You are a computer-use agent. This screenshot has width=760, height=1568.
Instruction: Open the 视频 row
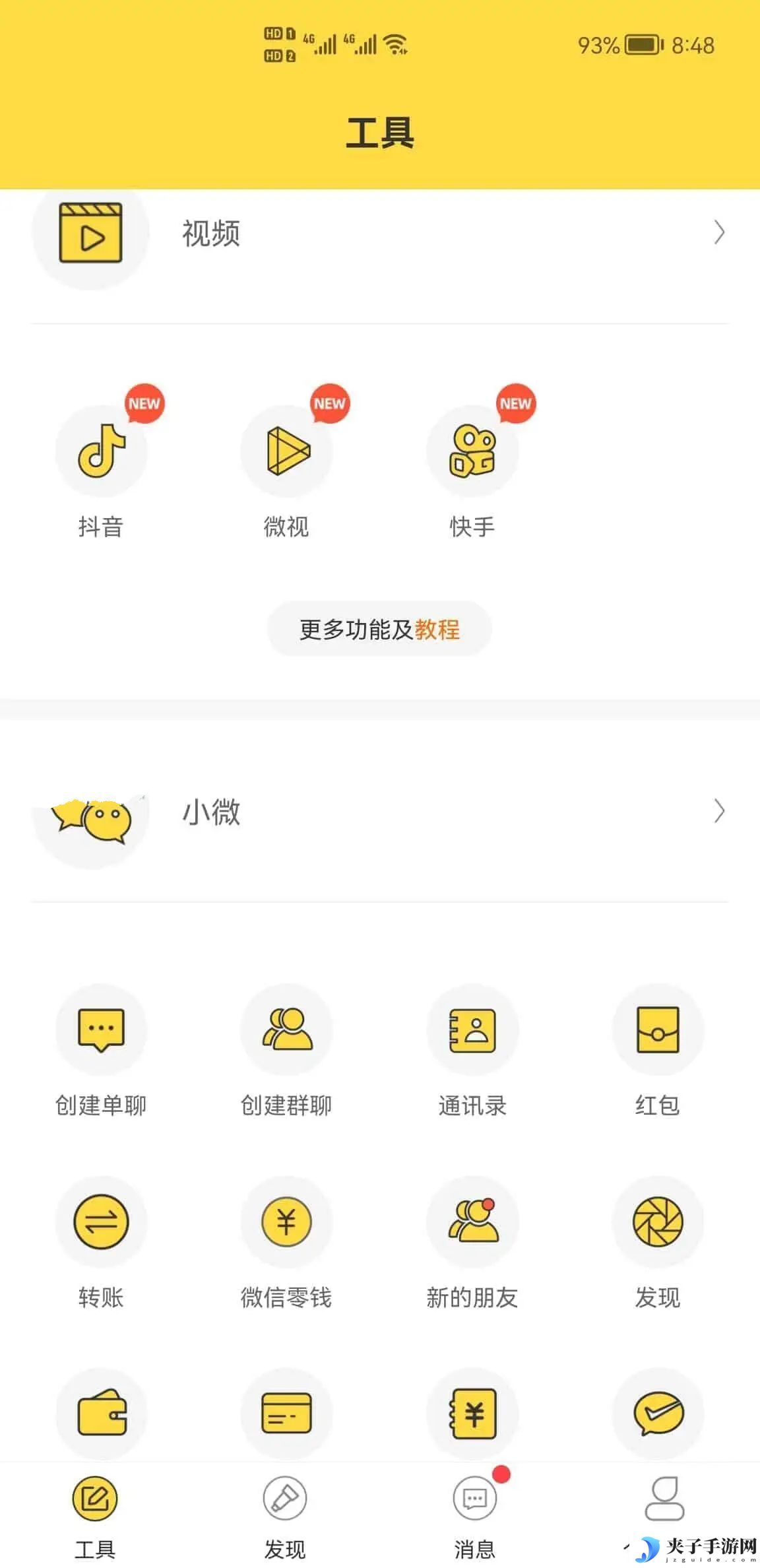tap(380, 234)
